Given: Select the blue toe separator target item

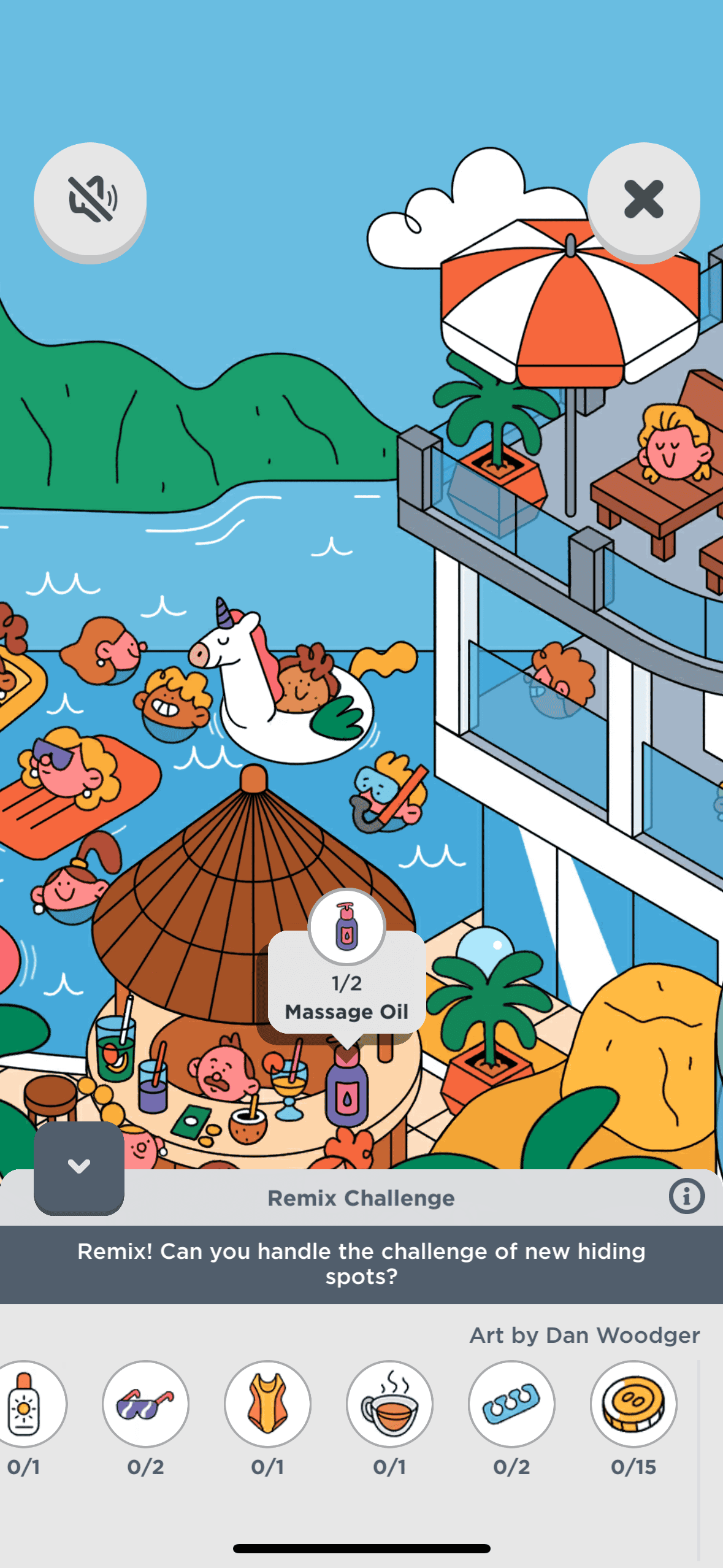Looking at the screenshot, I should pyautogui.click(x=511, y=1404).
